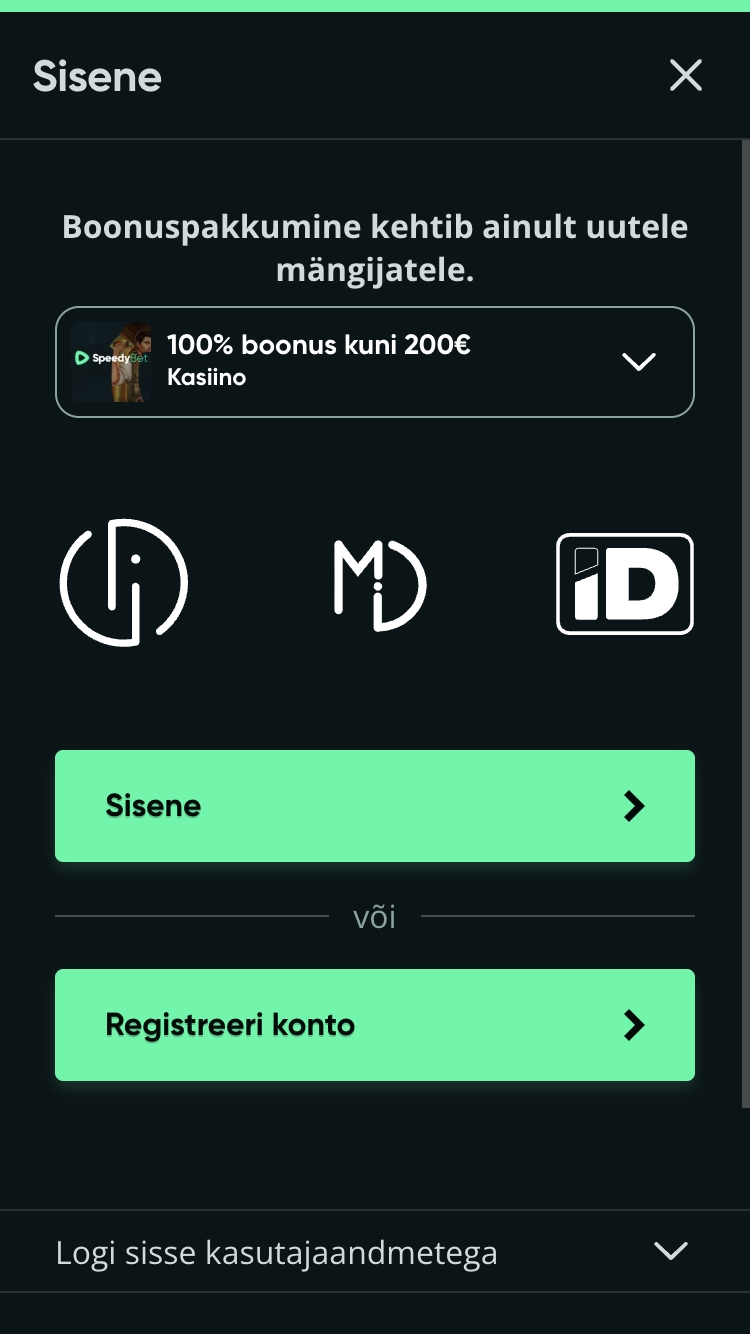Click the ID-card reader style iD badge
Viewport: 750px width, 1334px height.
click(624, 583)
